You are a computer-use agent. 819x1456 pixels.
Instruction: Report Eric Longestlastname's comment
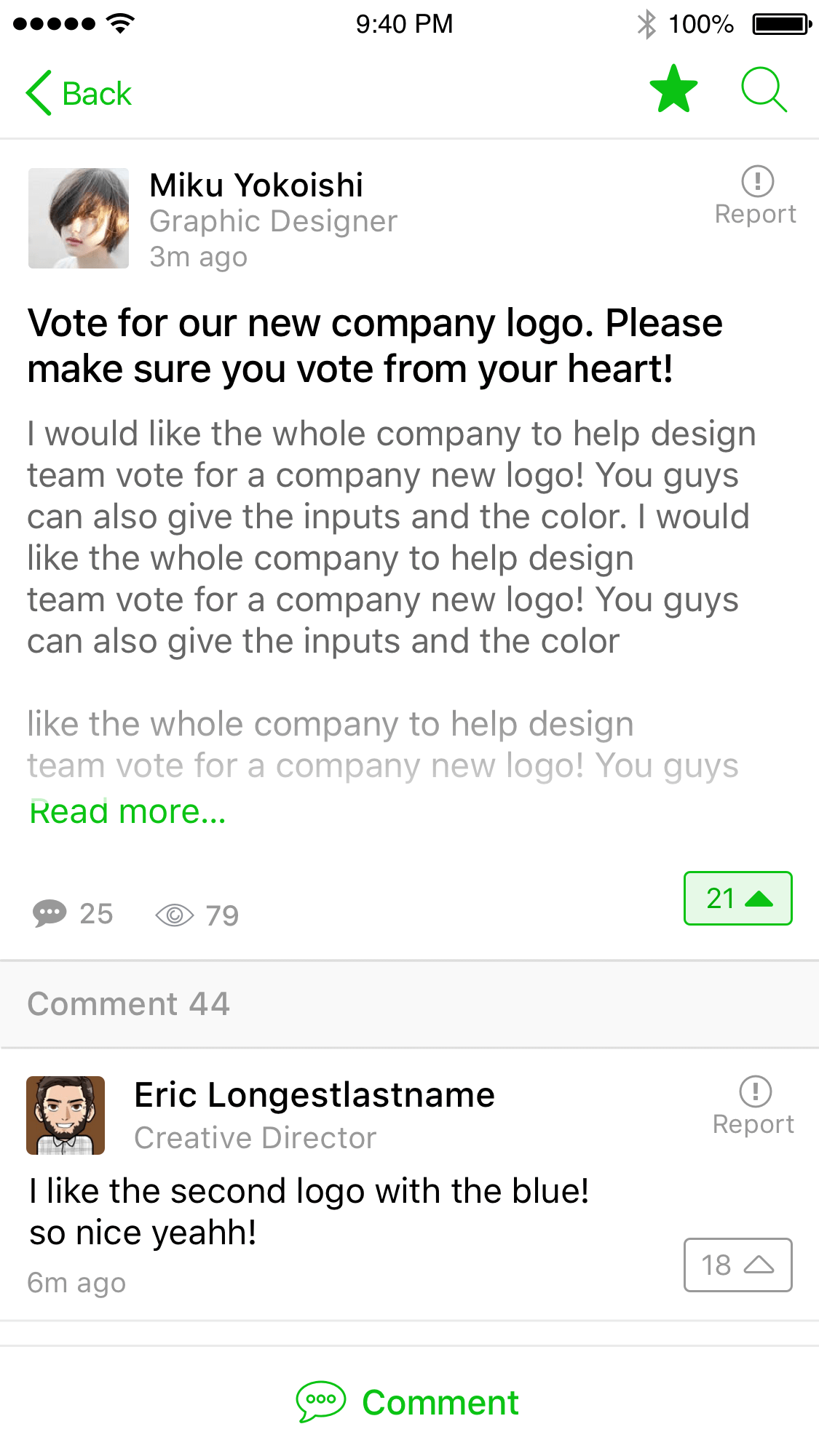[754, 1105]
